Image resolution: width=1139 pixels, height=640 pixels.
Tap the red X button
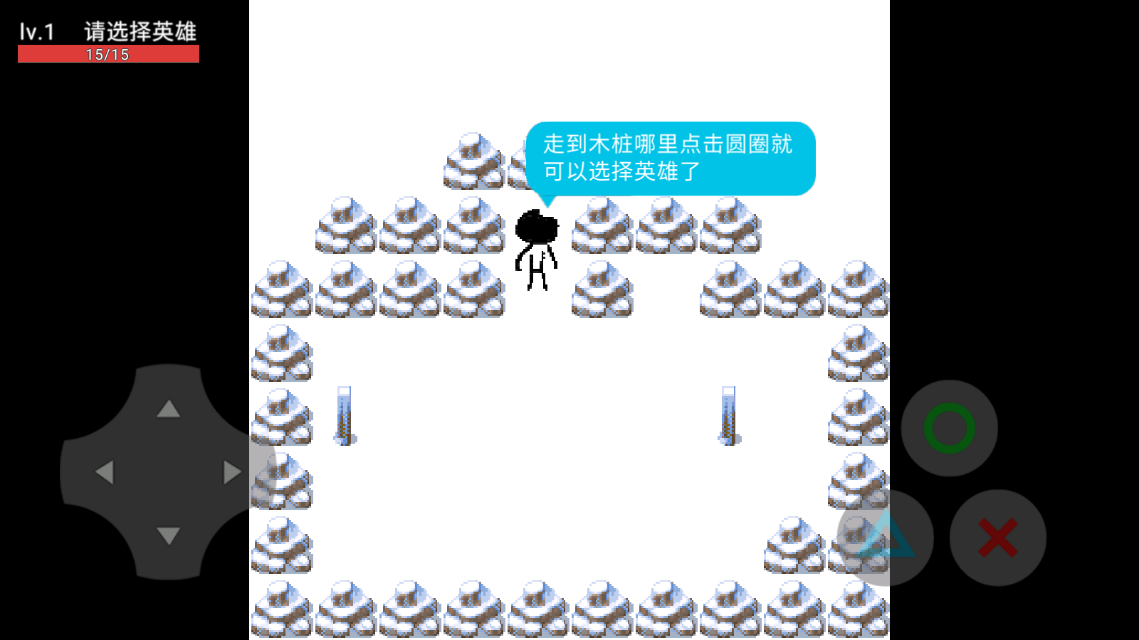click(998, 538)
